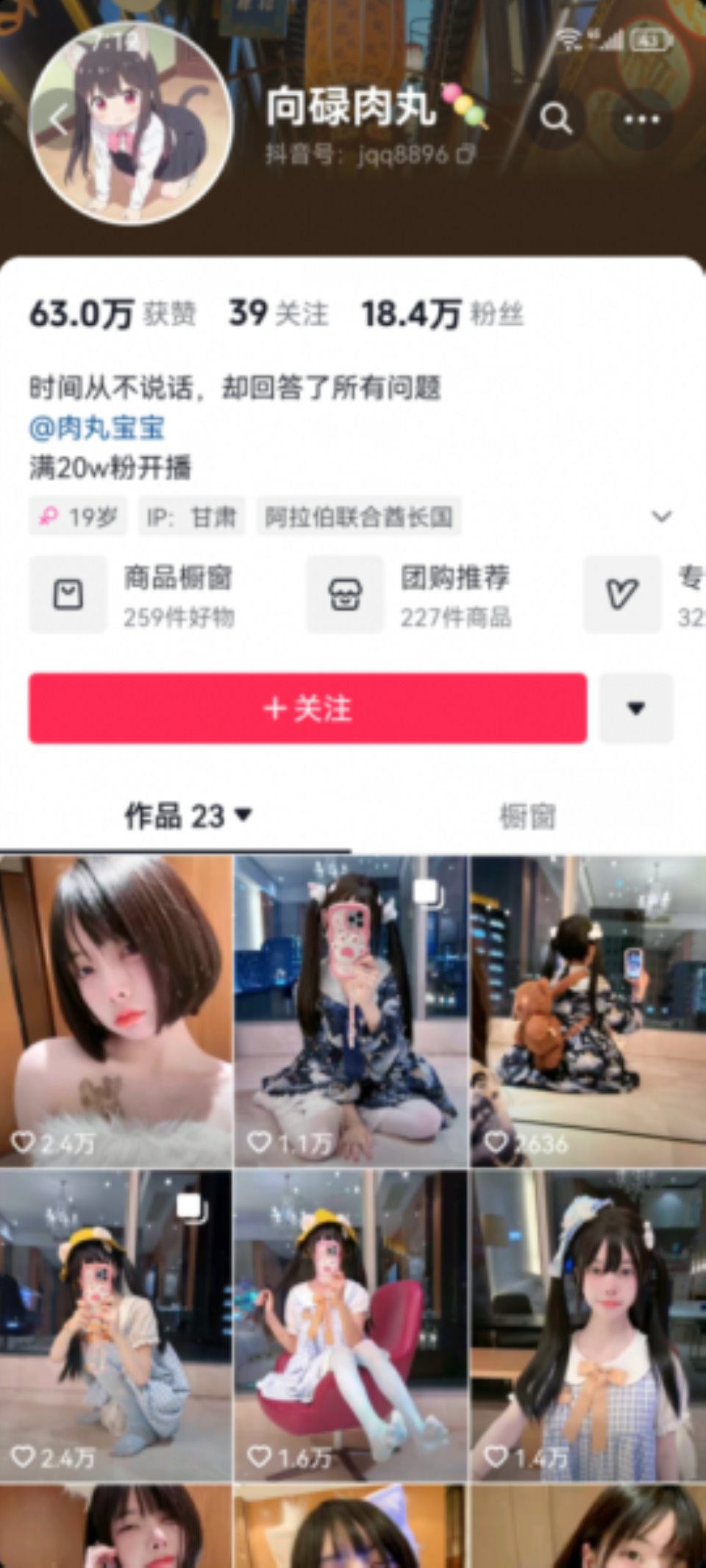Switch to the 橱窗 tab
The image size is (706, 1568).
527,817
